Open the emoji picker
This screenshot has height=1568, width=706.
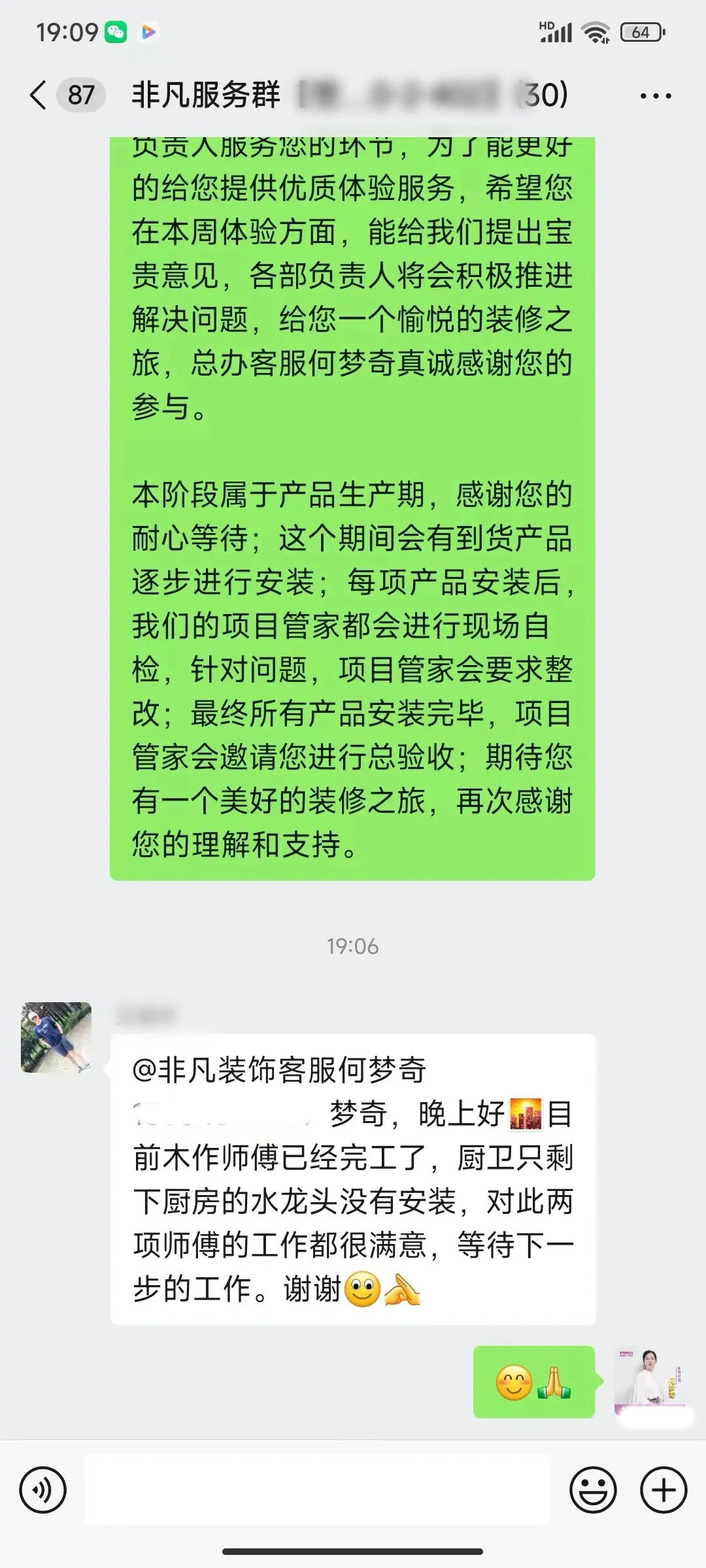593,1490
